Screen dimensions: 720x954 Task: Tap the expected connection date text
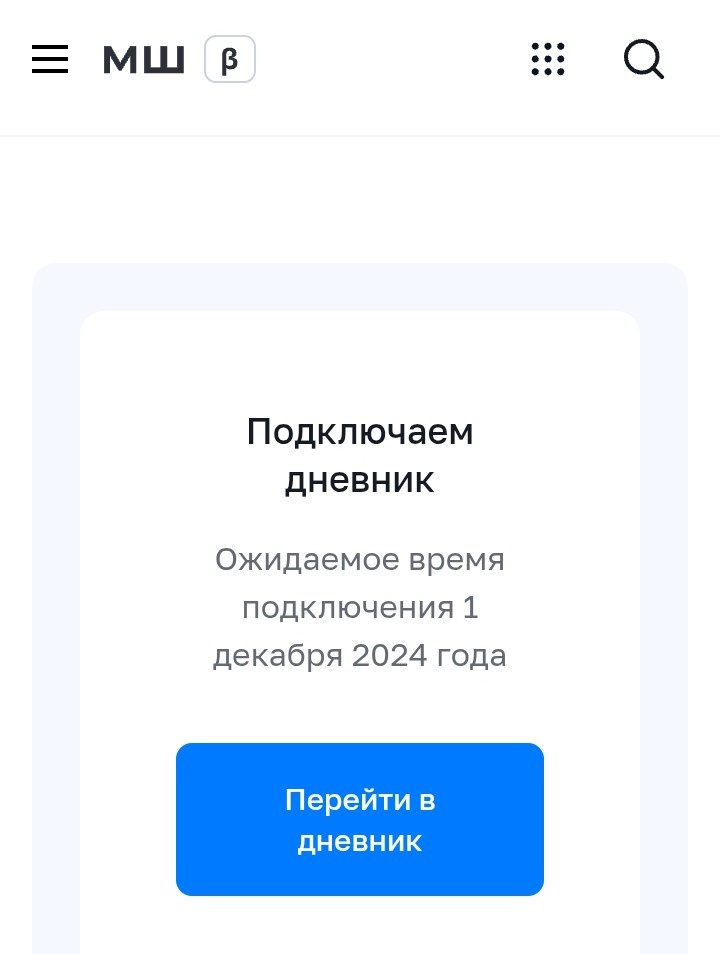coord(359,607)
